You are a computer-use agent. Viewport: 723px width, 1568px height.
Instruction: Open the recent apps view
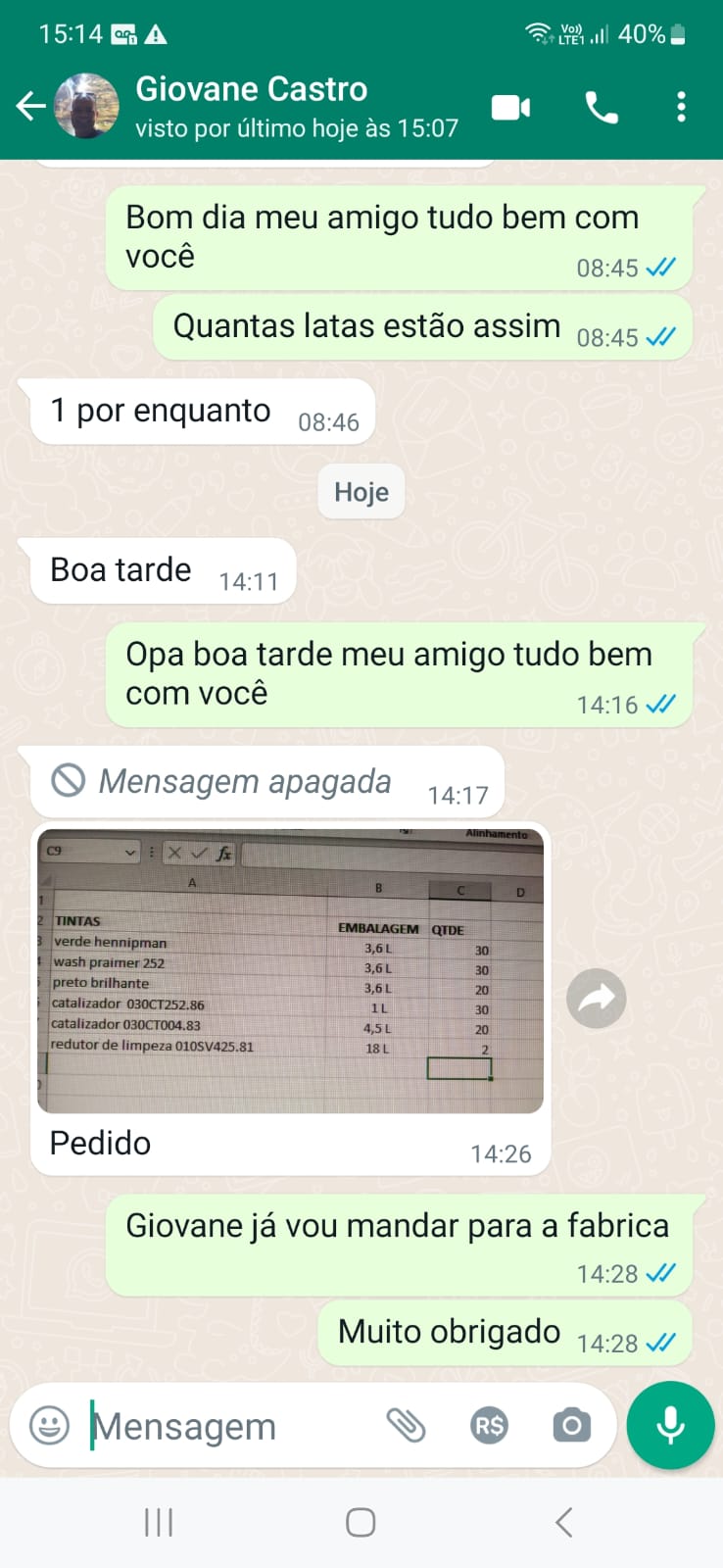159,1522
